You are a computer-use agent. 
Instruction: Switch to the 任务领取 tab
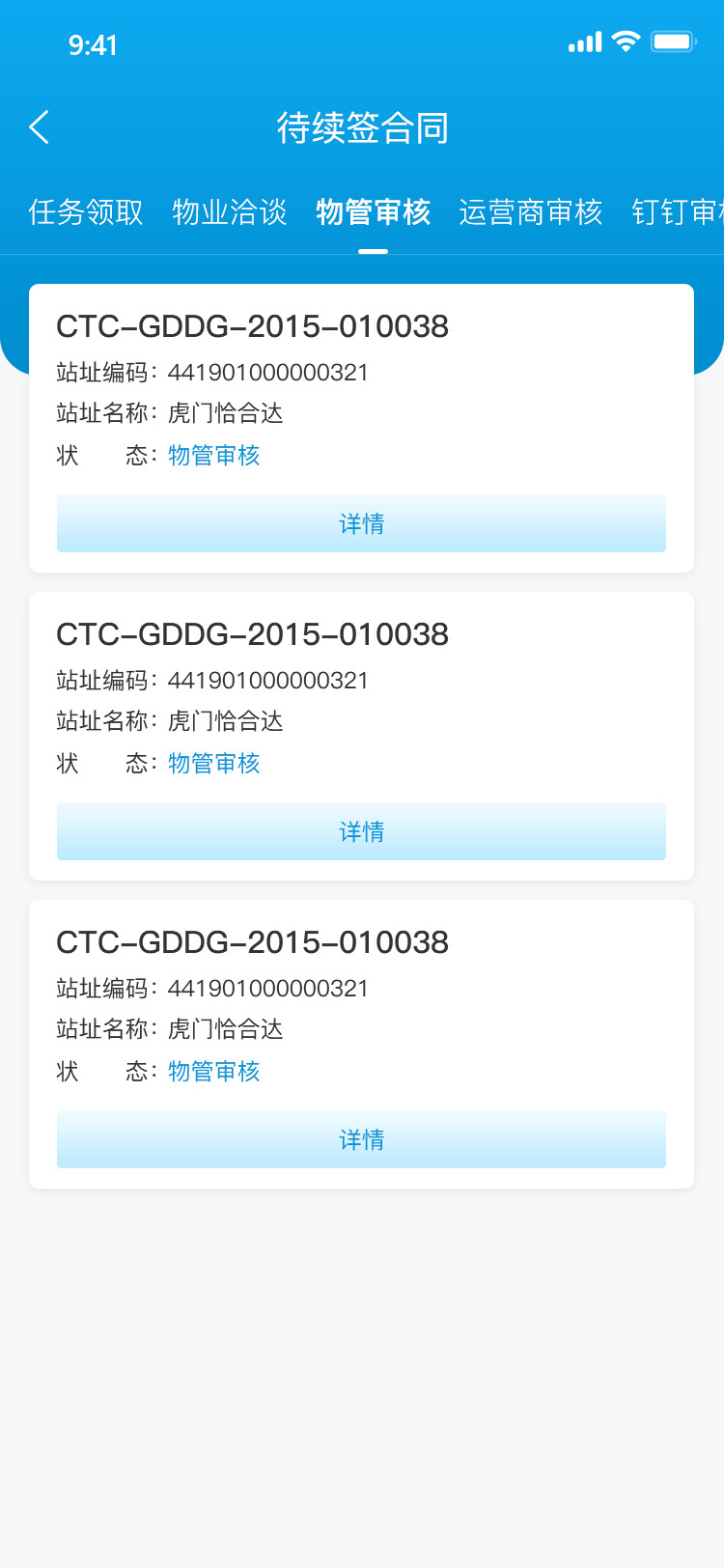click(86, 212)
